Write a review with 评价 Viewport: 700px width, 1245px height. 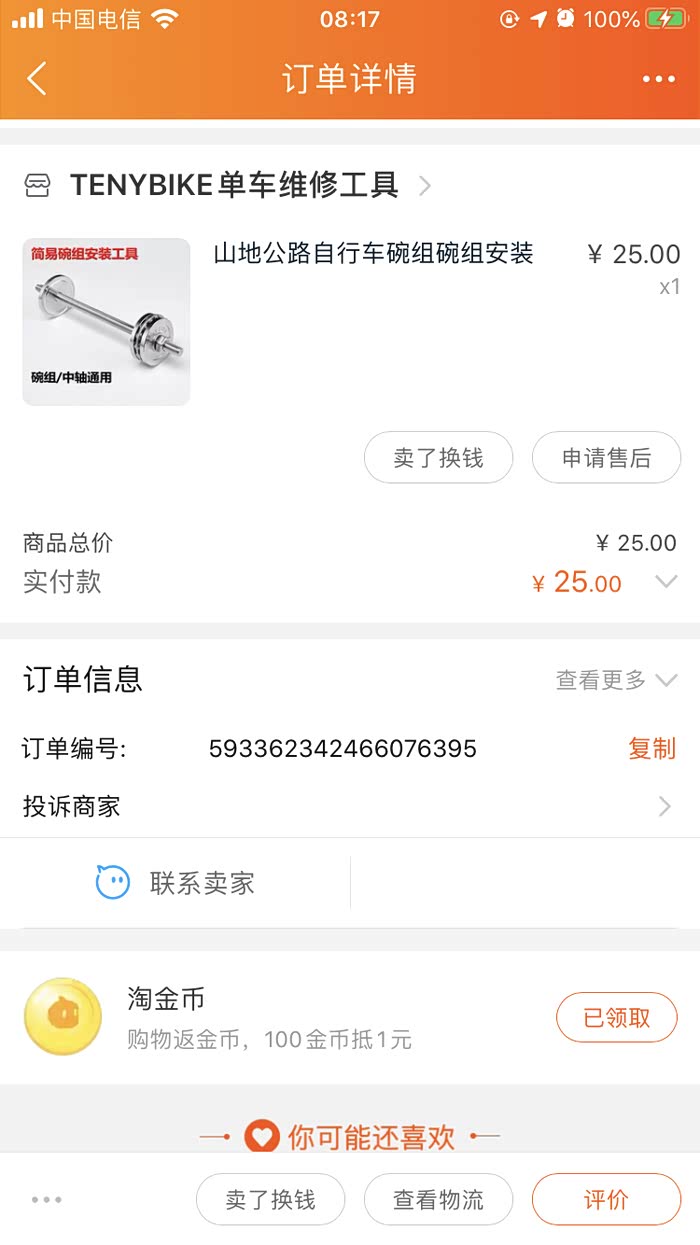(x=606, y=1199)
